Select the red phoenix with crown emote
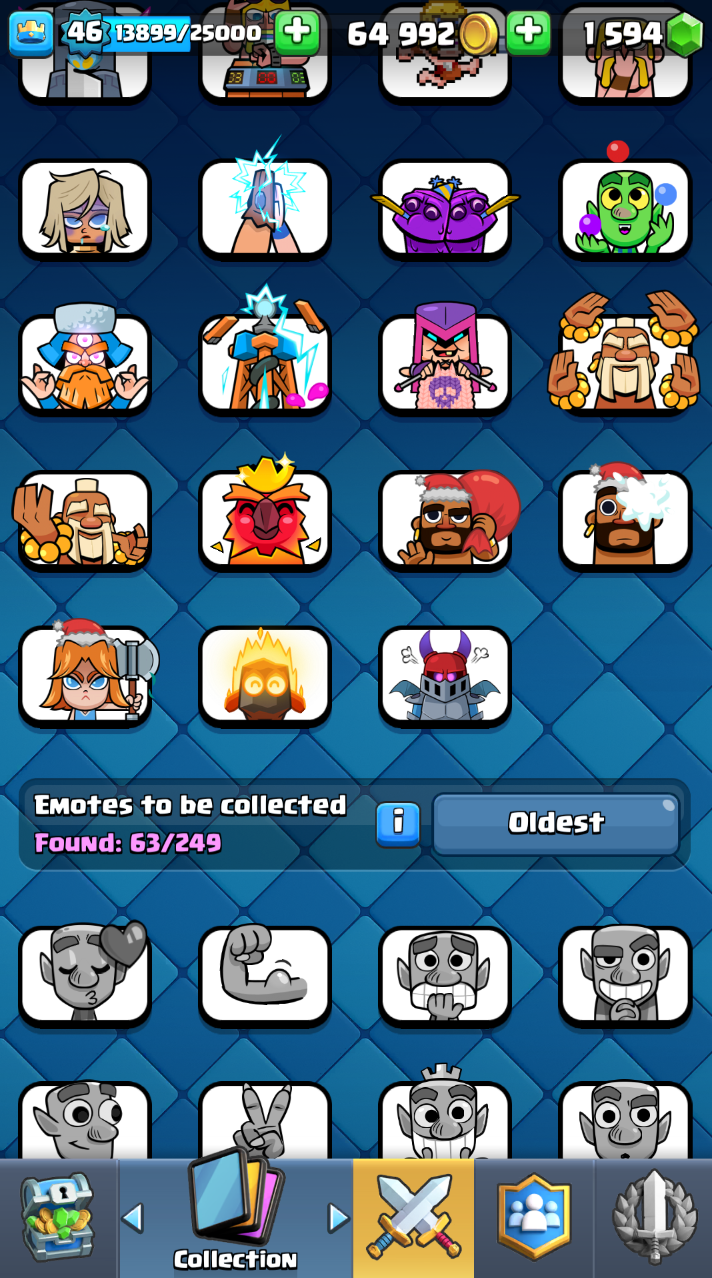This screenshot has width=712, height=1278. tap(265, 518)
